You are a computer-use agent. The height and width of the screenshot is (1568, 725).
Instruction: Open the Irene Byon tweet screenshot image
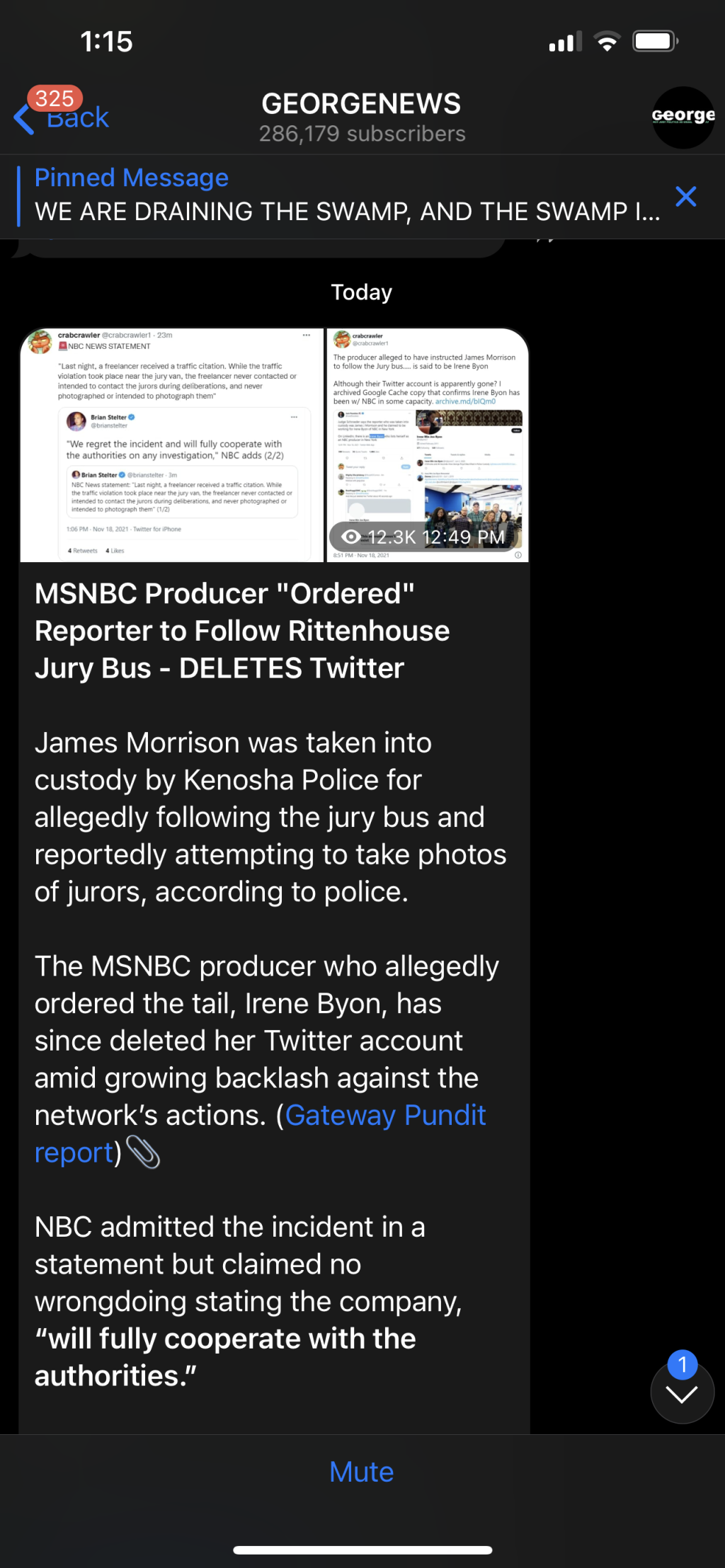[428, 445]
